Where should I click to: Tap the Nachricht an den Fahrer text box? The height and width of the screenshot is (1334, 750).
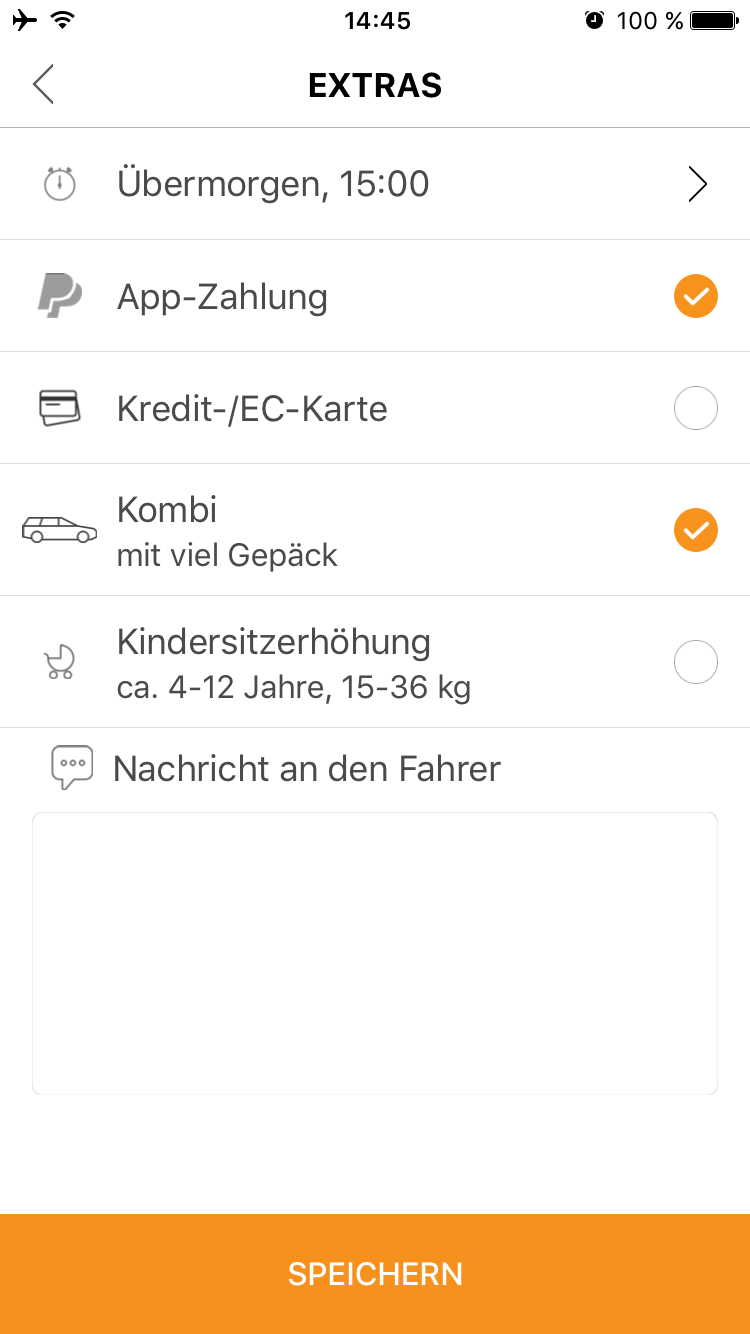(375, 953)
